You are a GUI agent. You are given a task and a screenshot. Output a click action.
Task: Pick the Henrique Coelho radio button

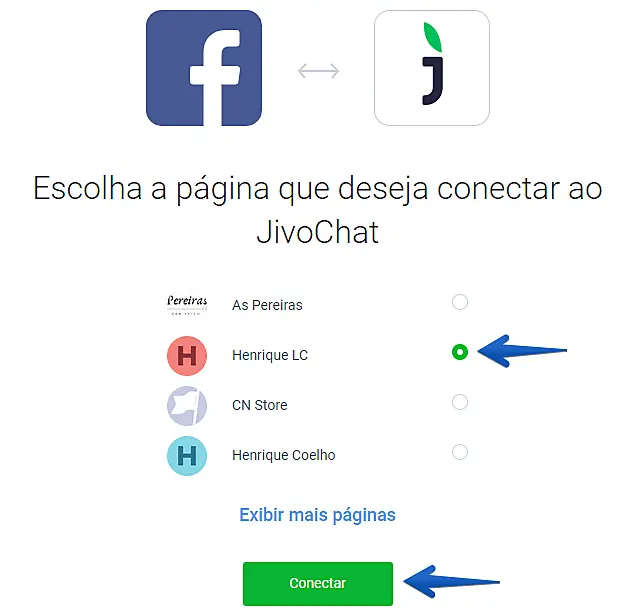point(460,452)
